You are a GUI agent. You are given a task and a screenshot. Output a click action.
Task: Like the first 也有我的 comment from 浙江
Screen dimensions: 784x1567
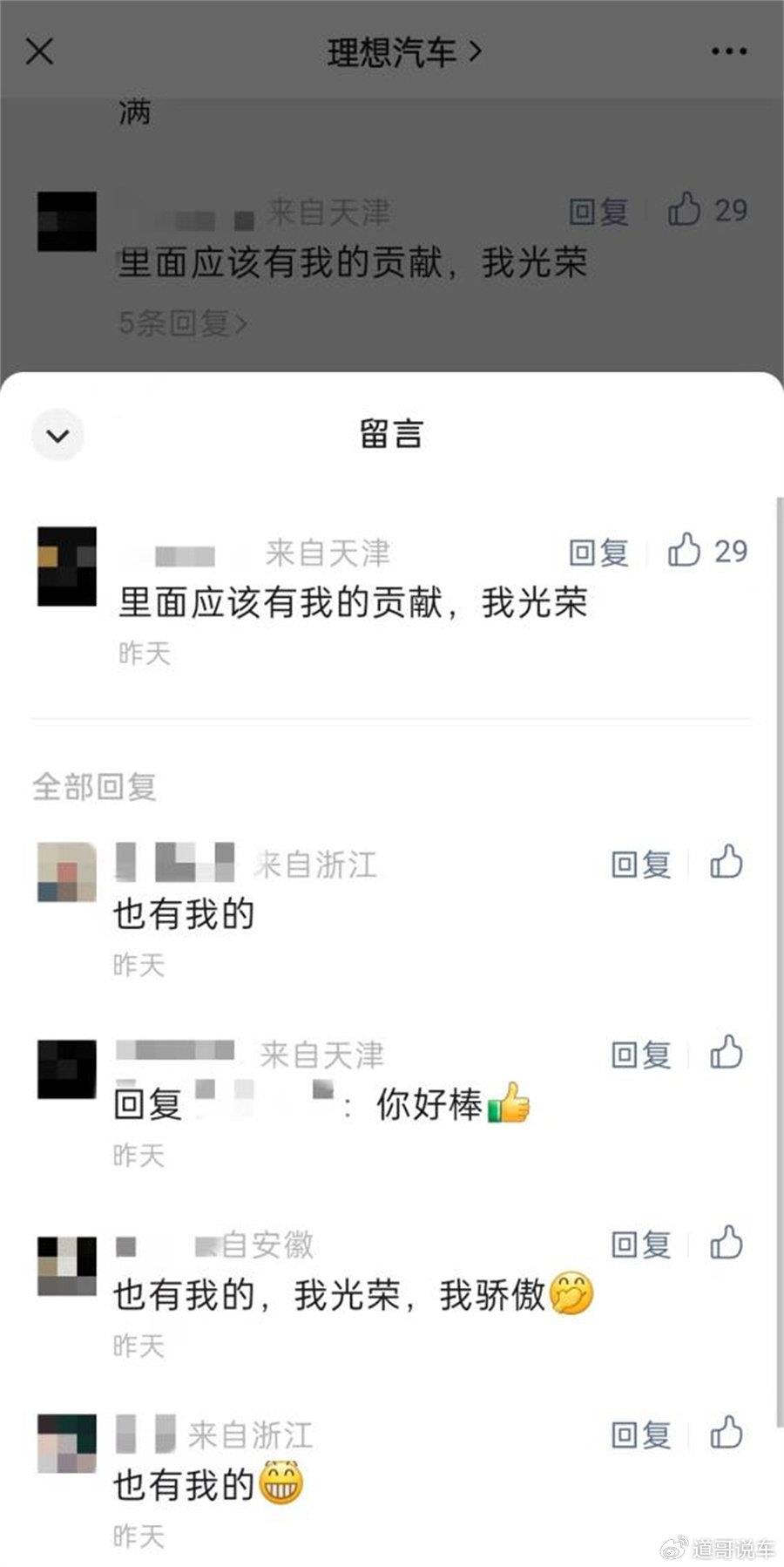coord(726,863)
